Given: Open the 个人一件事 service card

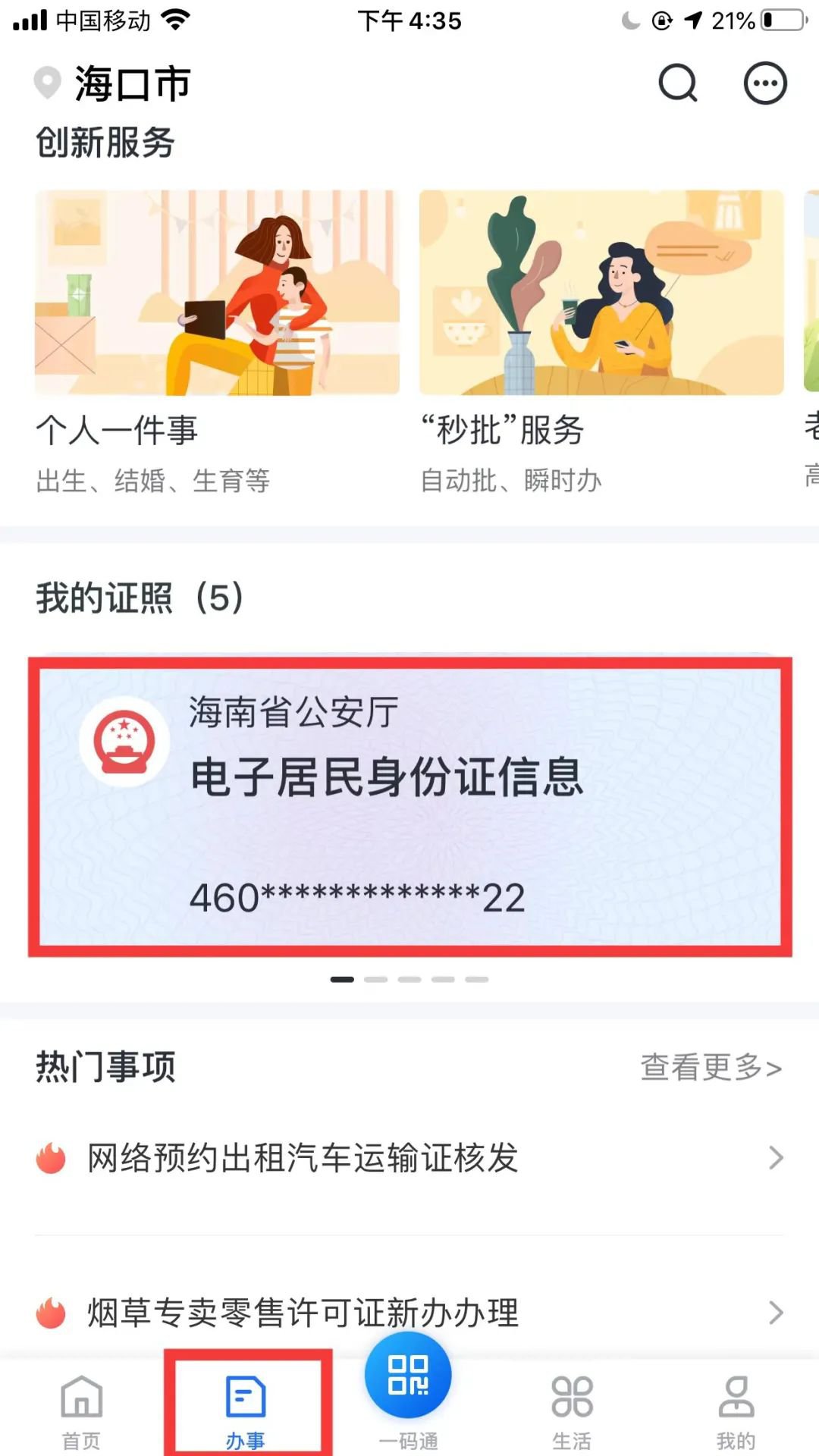Looking at the screenshot, I should pos(217,293).
